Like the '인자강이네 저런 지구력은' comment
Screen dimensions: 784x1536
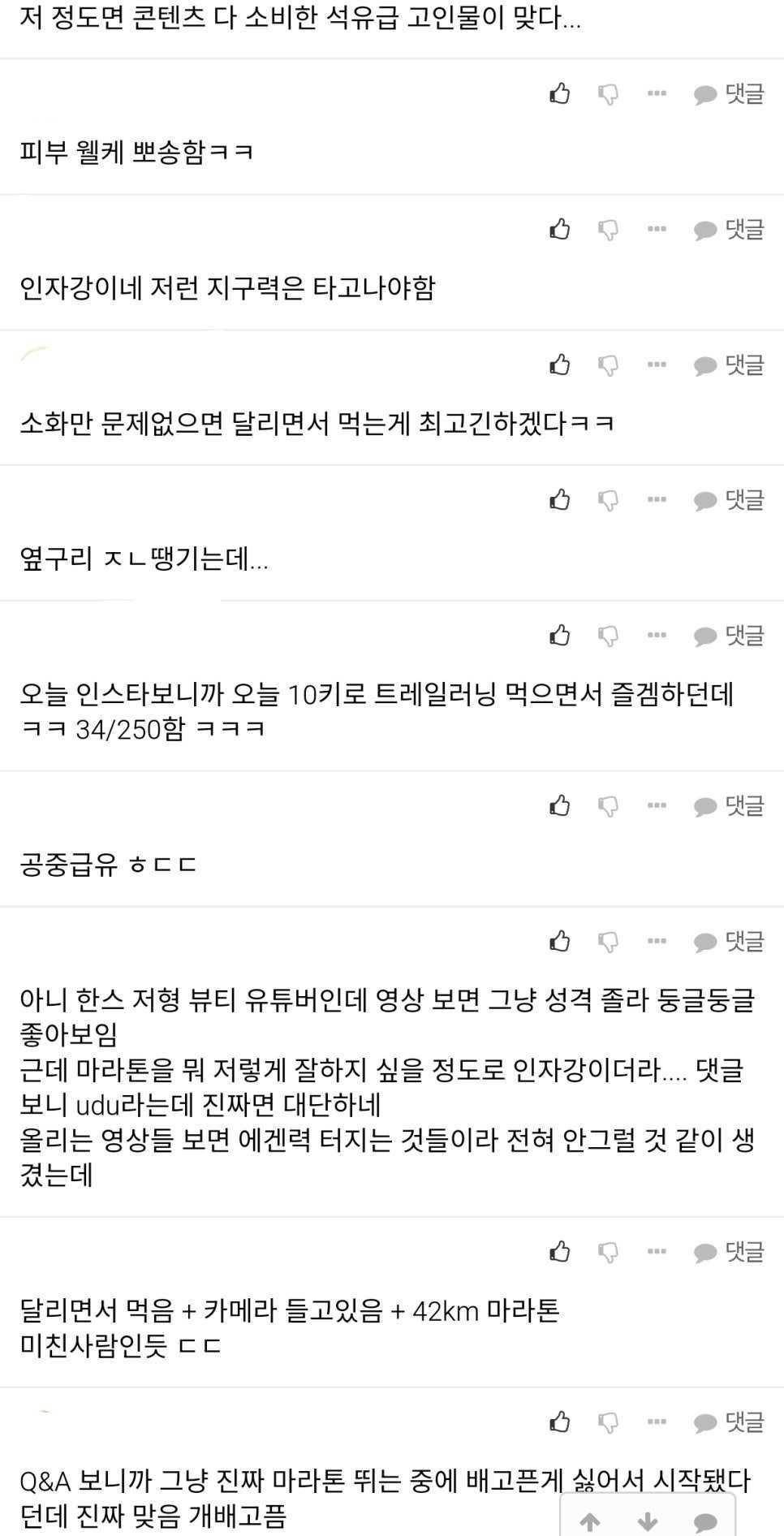[560, 230]
